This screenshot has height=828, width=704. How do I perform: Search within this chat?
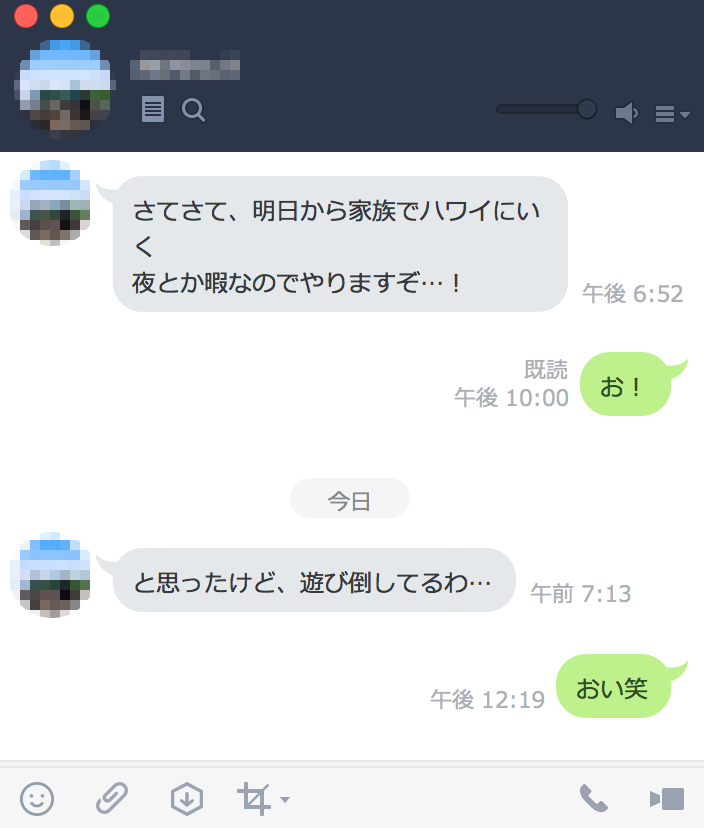point(194,110)
